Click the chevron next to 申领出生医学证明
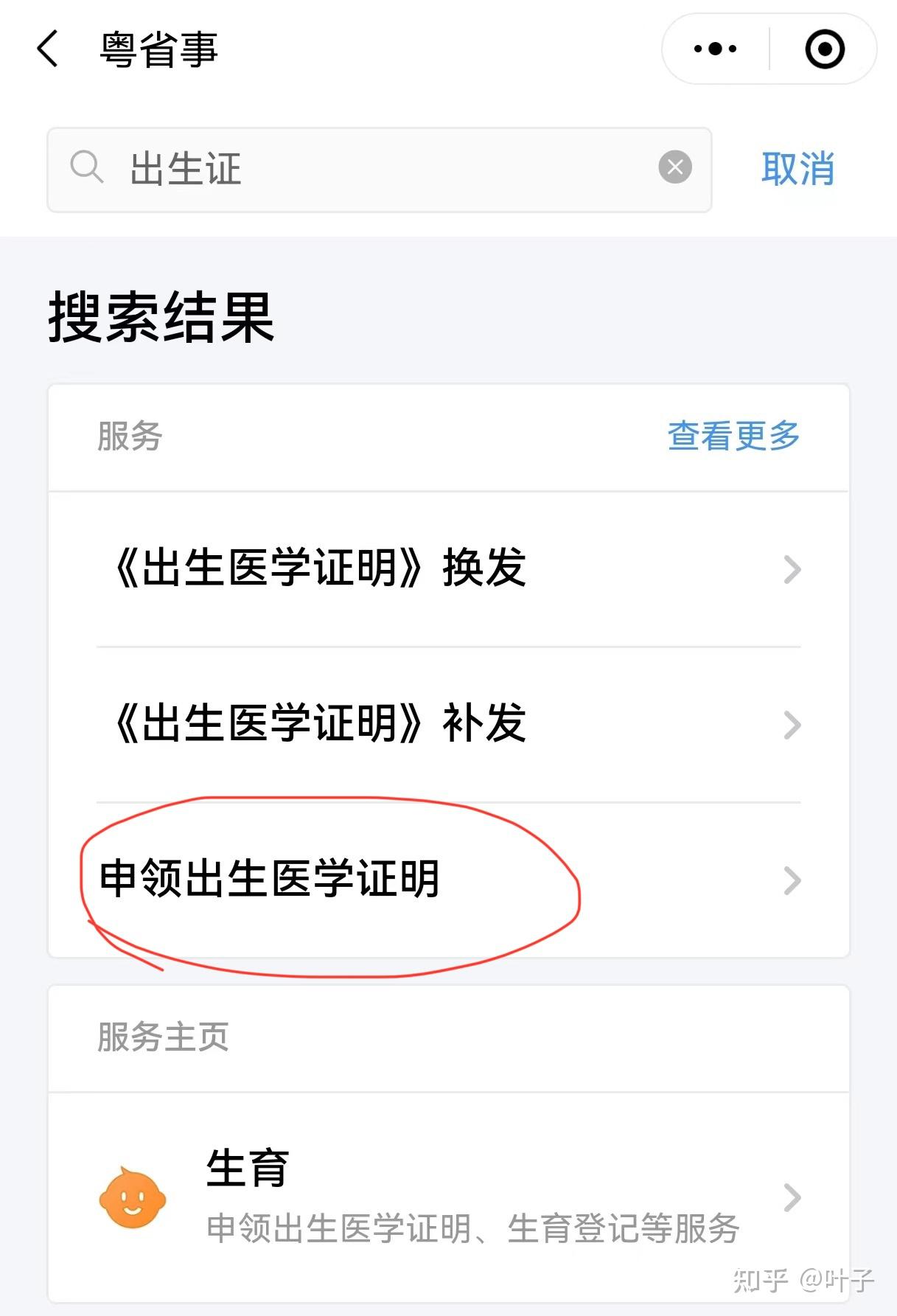Viewport: 897px width, 1316px height. (x=792, y=880)
